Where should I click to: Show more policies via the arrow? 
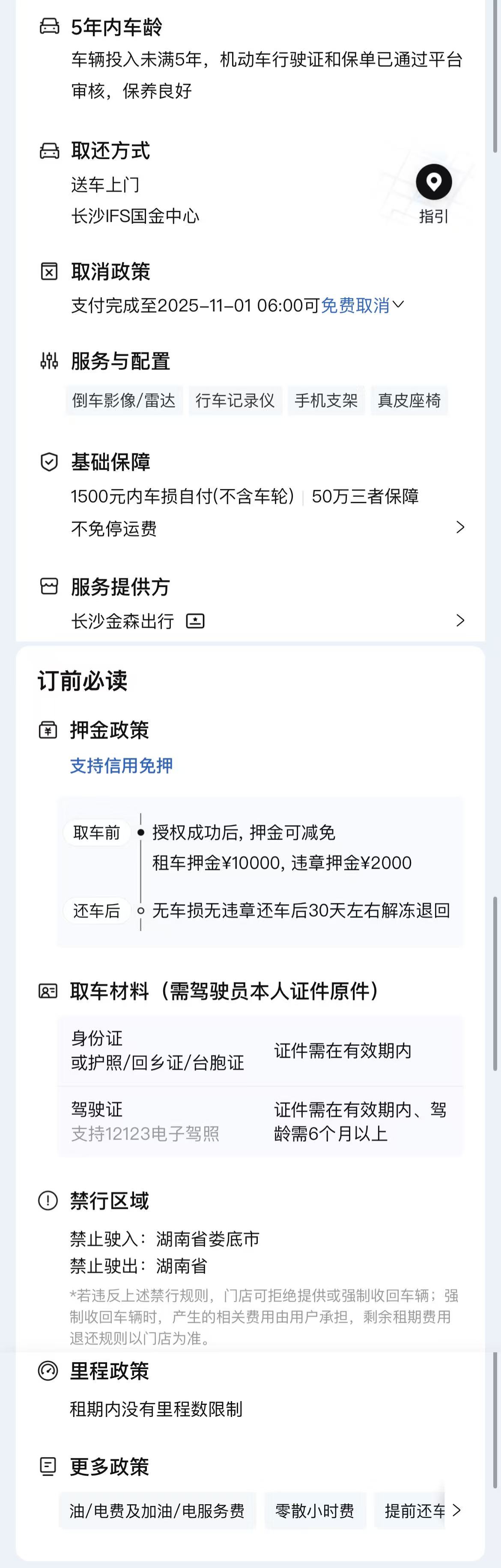(x=457, y=1510)
